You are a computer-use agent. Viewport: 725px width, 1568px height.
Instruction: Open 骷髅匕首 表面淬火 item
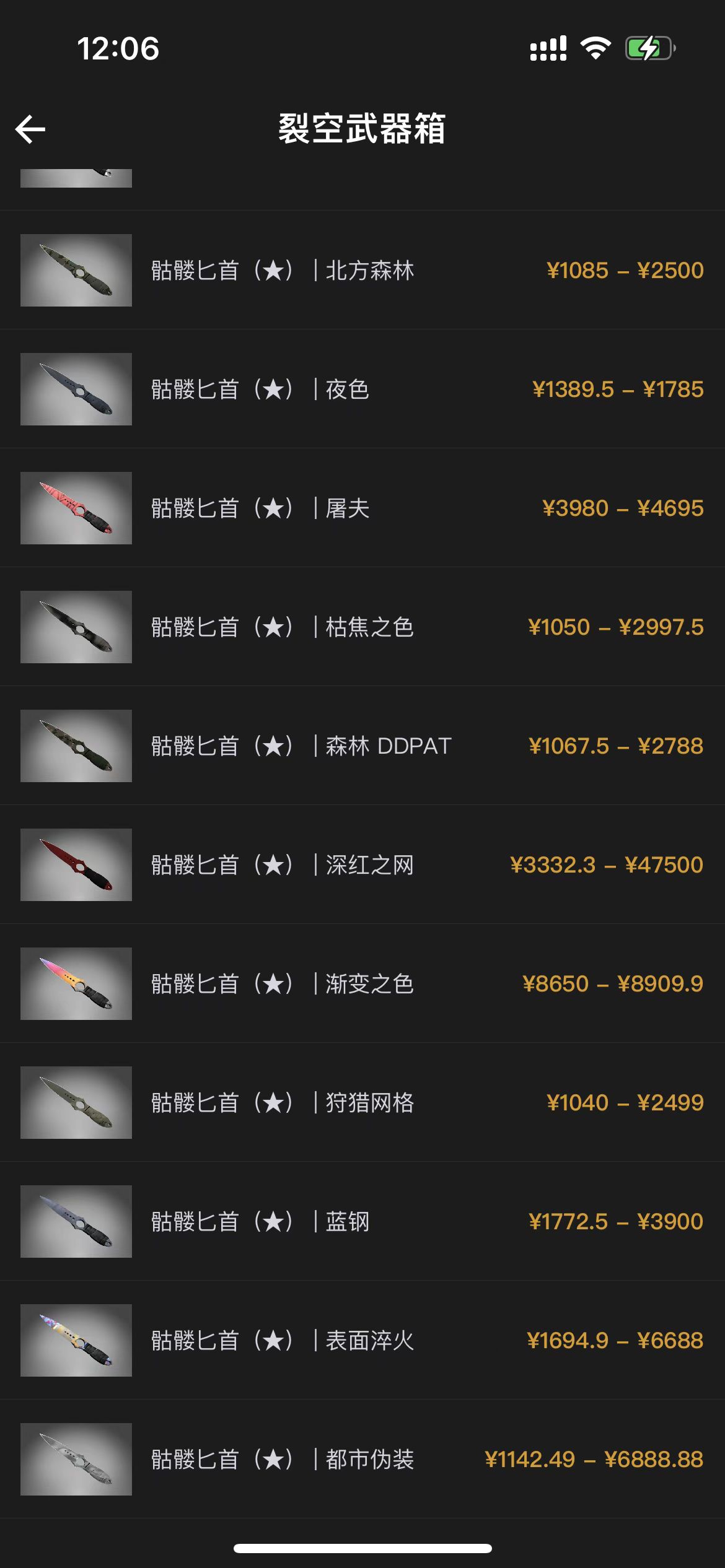(x=362, y=1341)
